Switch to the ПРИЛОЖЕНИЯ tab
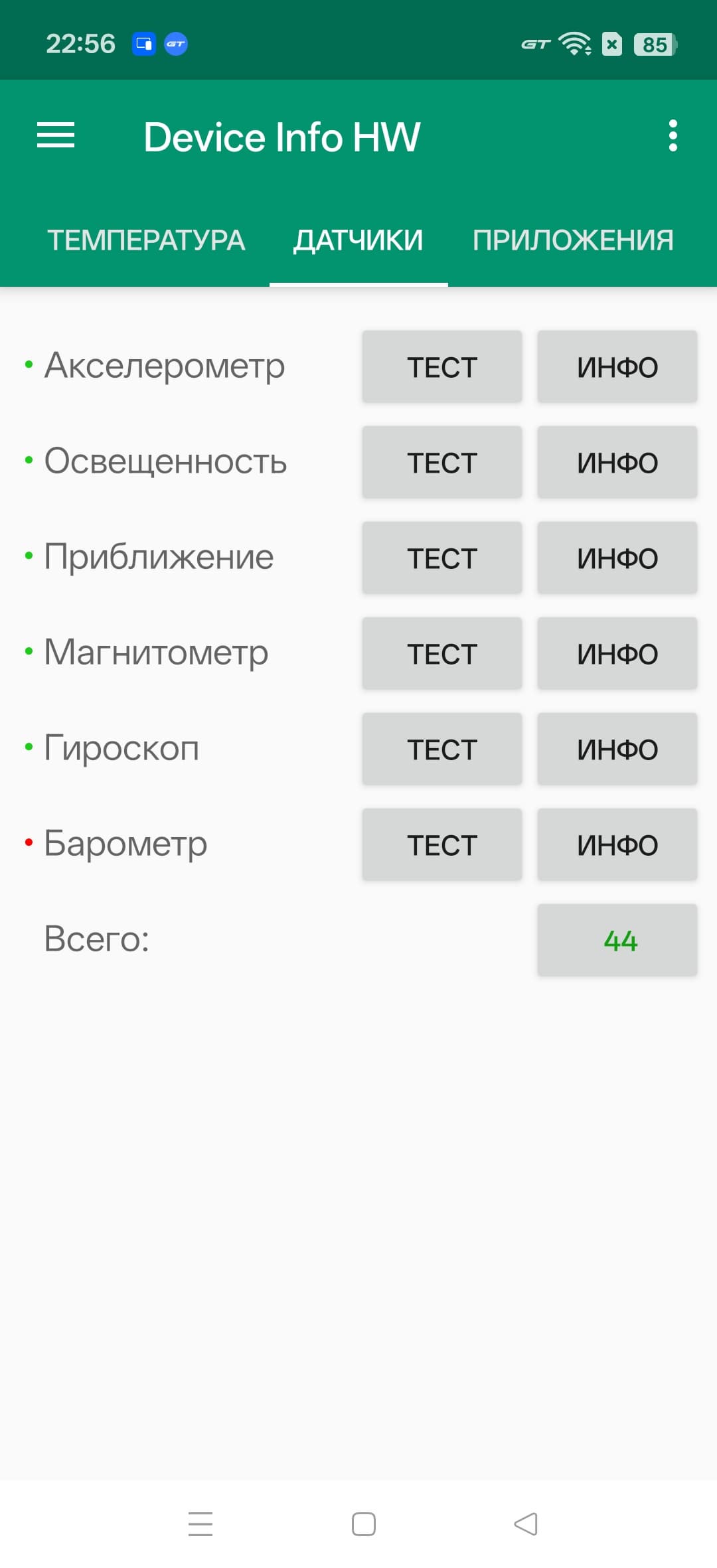Screen dimensions: 717x1568 pos(573,240)
